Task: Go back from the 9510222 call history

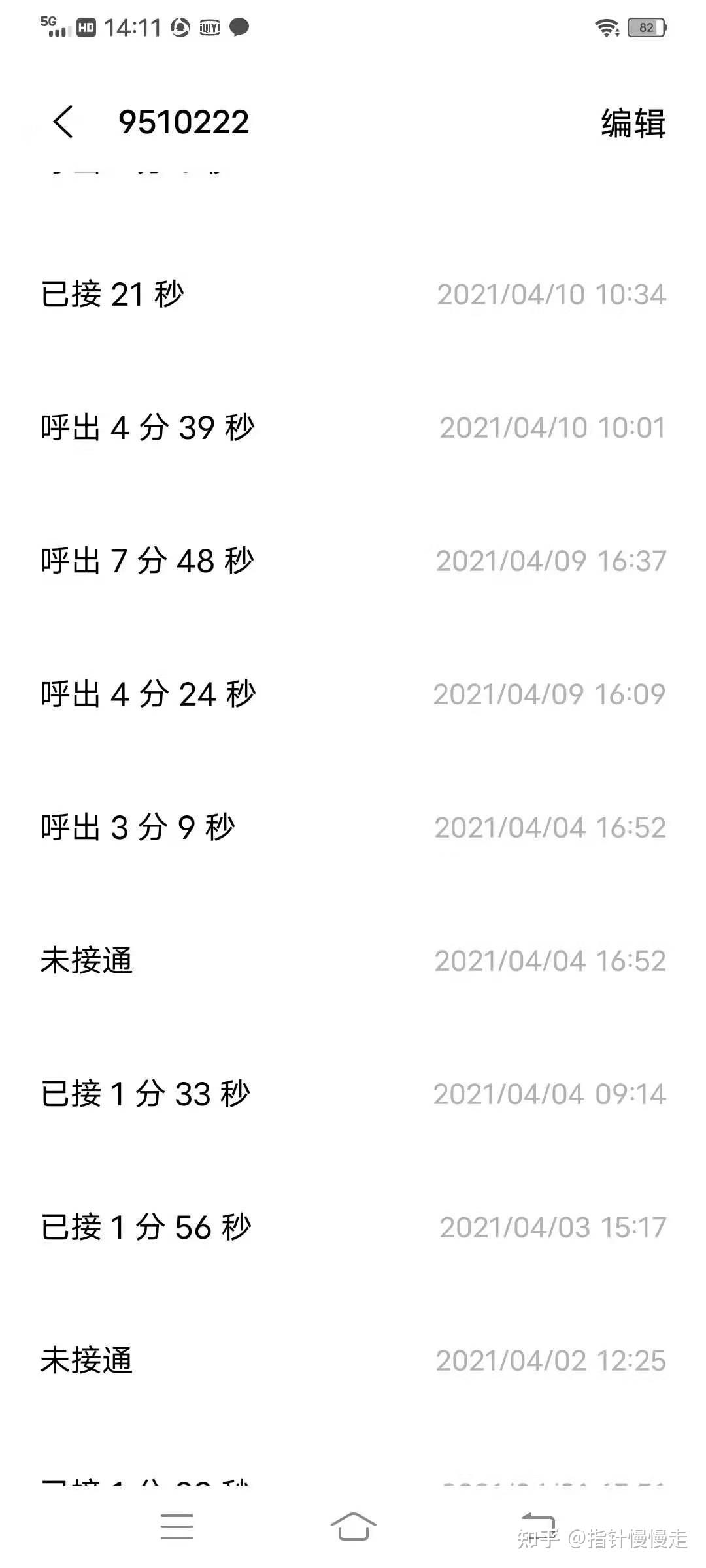Action: pos(63,122)
